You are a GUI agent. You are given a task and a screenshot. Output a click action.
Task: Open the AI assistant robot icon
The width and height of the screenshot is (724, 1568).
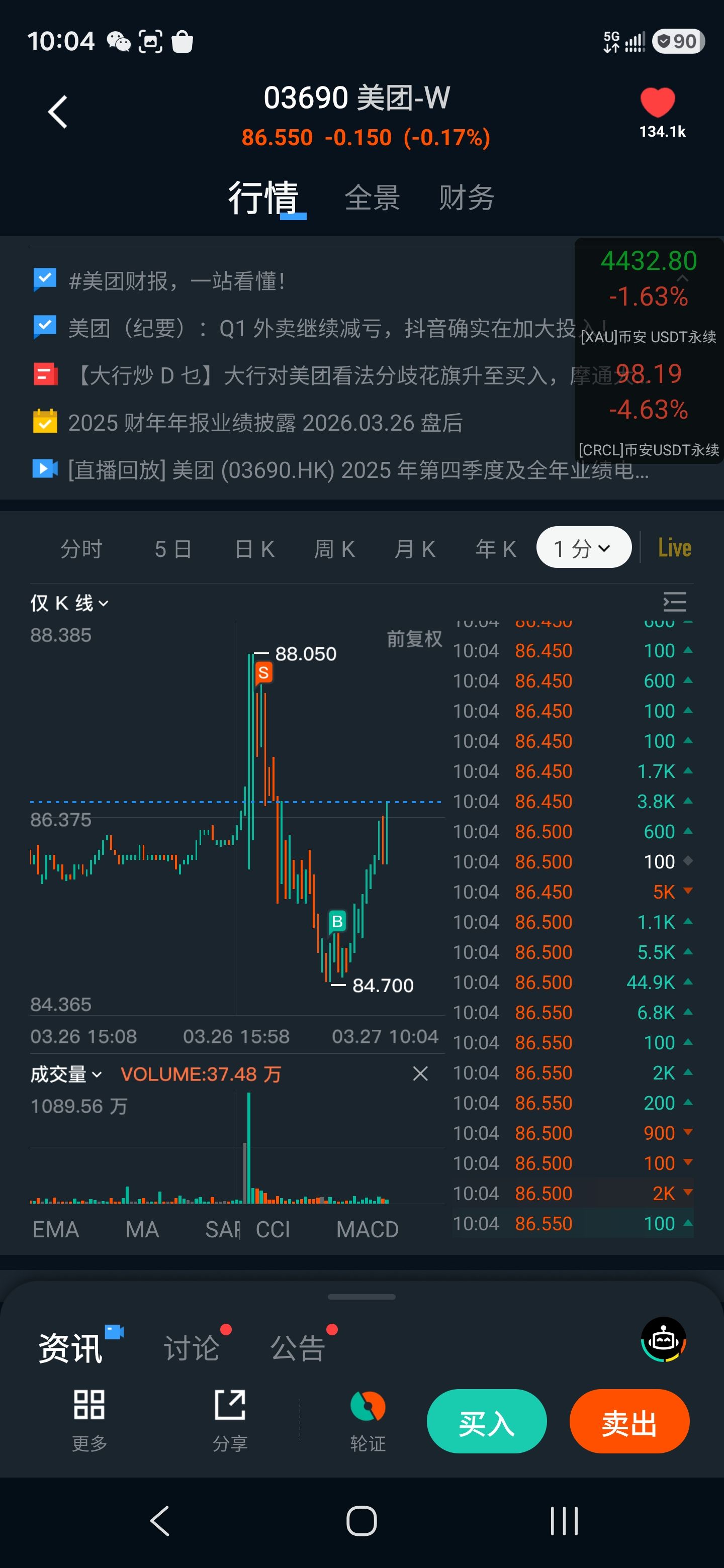663,1340
